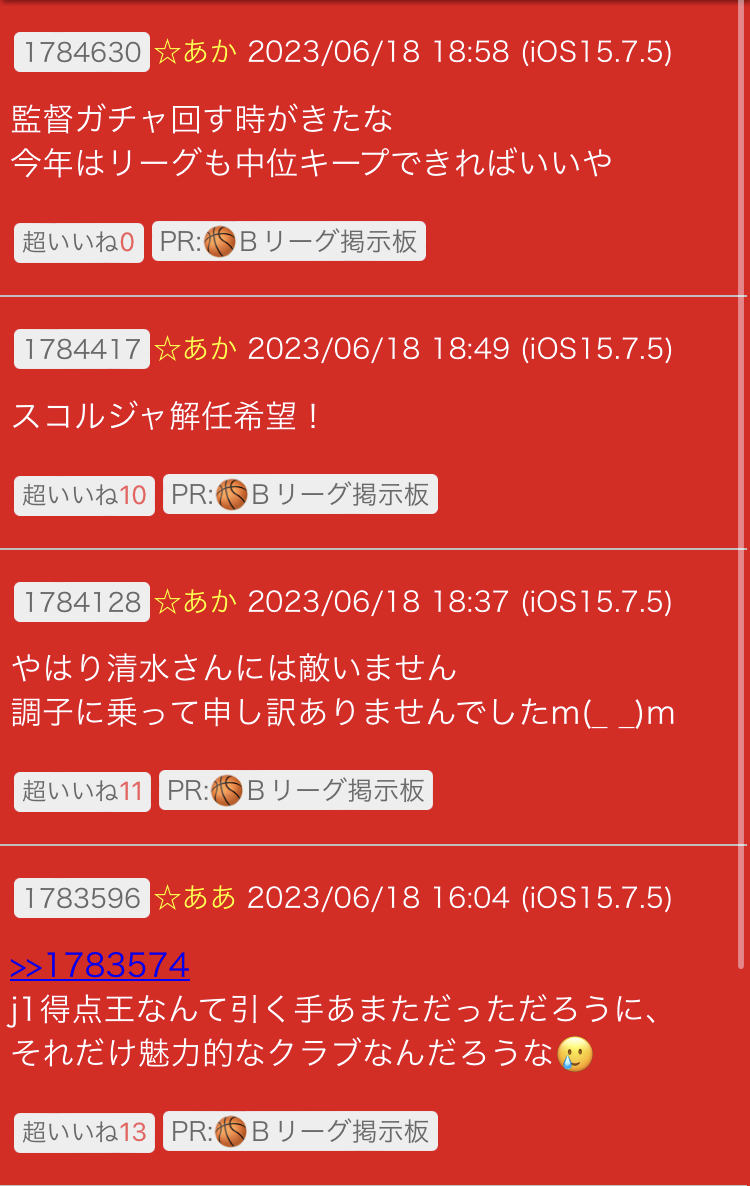This screenshot has height=1186, width=750.
Task: Open Bリーグ掲示板 link under post 1784417
Action: coord(300,495)
